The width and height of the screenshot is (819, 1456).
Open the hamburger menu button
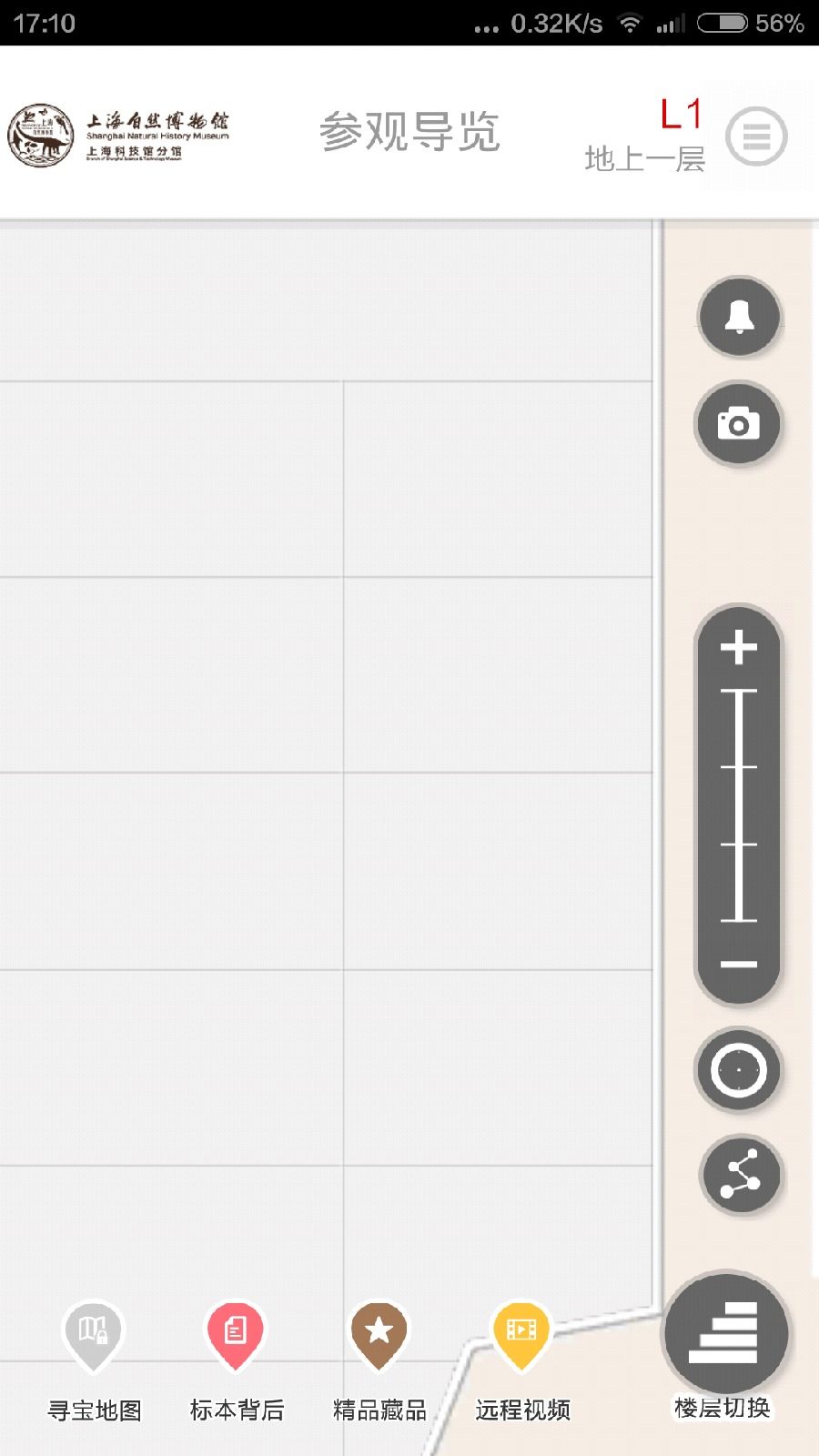pyautogui.click(x=755, y=136)
